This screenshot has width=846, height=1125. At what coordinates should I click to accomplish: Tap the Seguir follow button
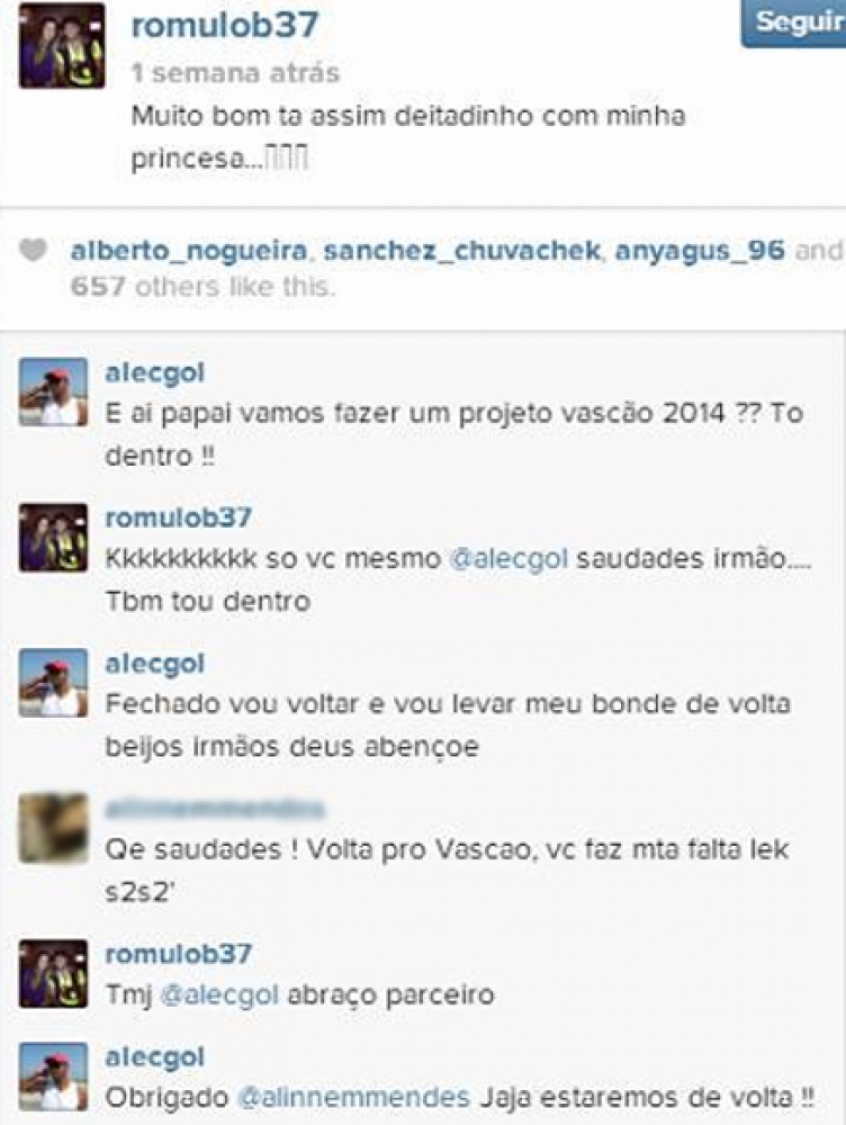click(795, 23)
